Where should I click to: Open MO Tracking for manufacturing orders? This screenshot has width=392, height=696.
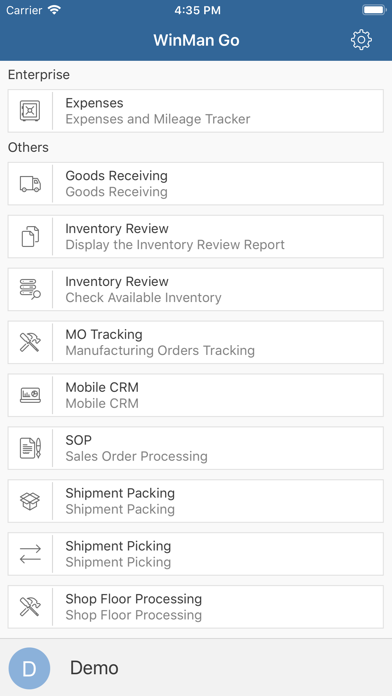point(196,342)
